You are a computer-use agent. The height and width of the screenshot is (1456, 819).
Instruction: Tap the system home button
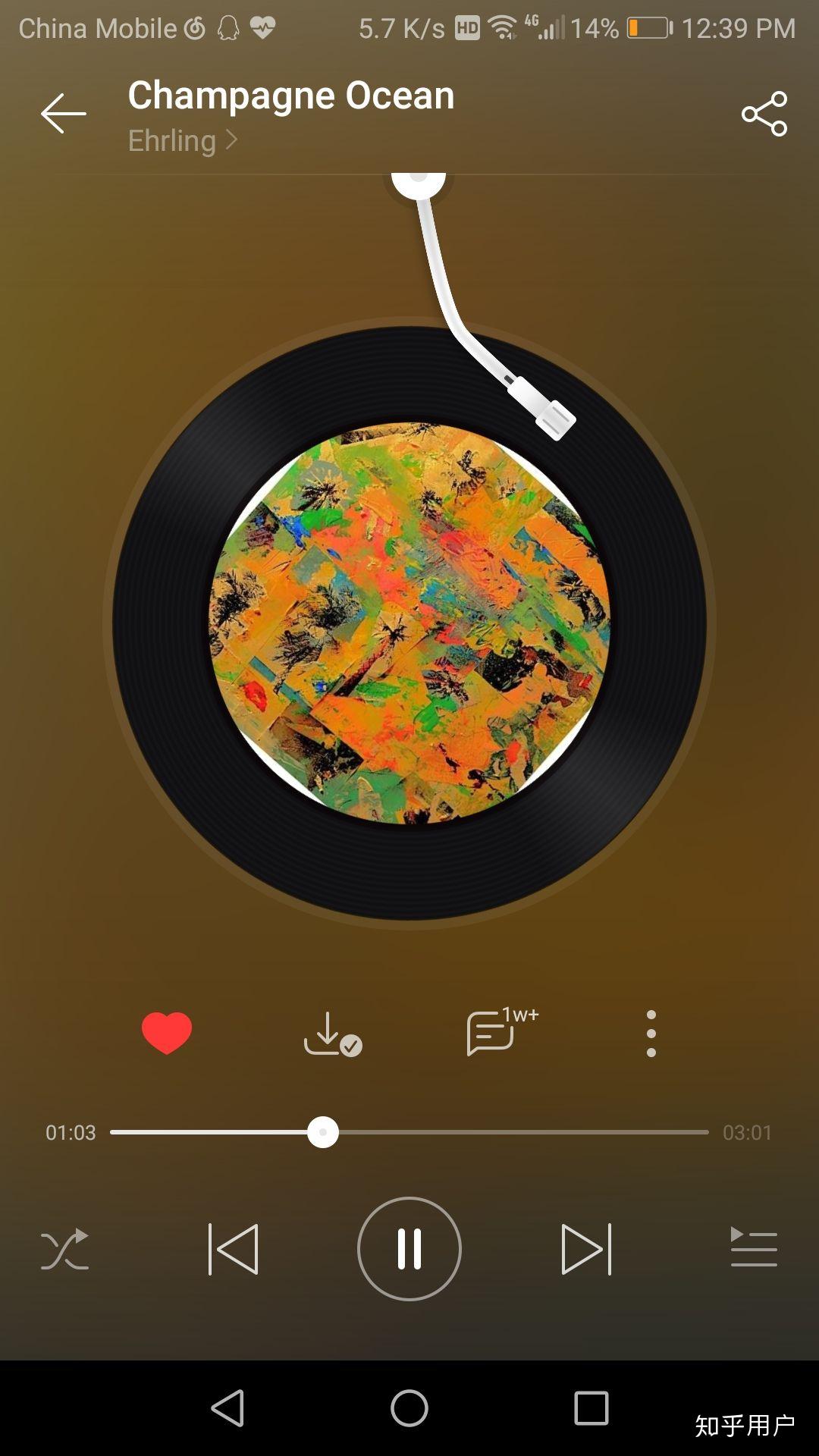(x=409, y=1408)
